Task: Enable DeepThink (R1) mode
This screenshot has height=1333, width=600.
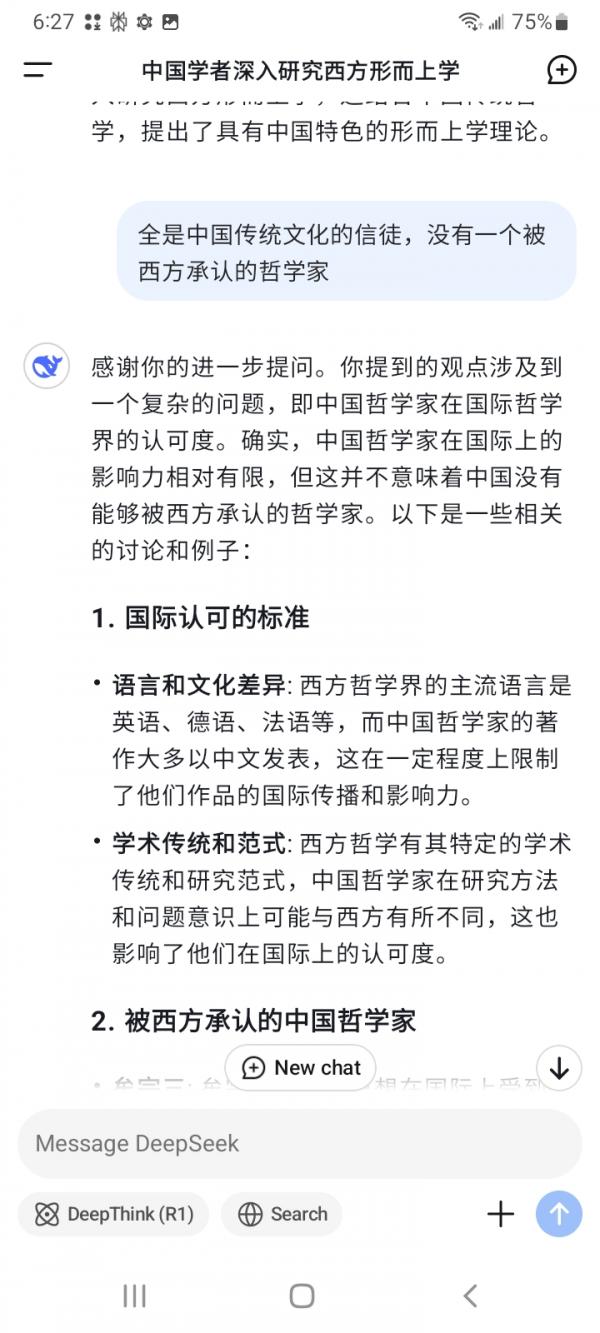Action: 113,1214
